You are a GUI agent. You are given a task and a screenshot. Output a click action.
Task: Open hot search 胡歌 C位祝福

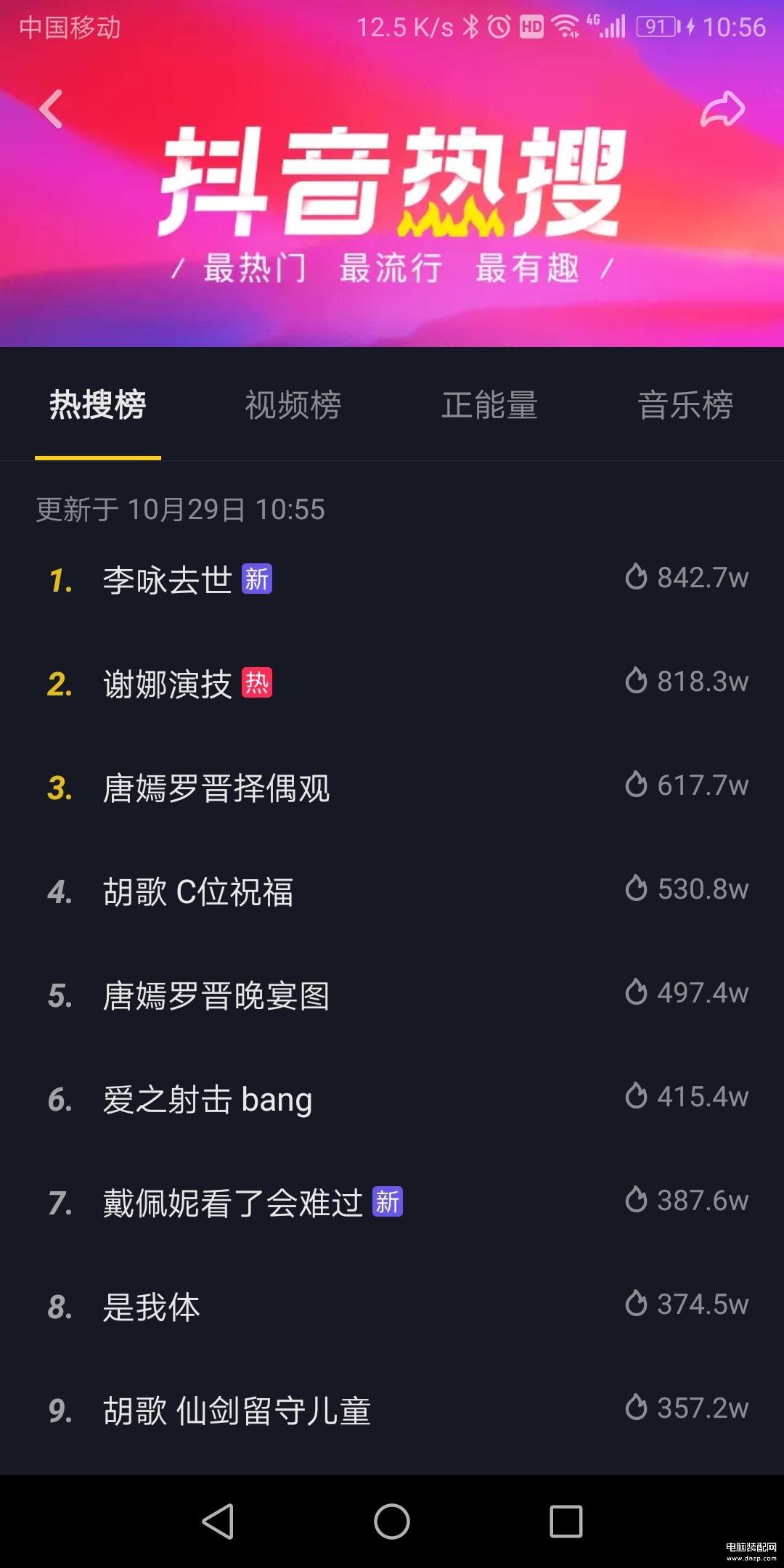click(392, 891)
